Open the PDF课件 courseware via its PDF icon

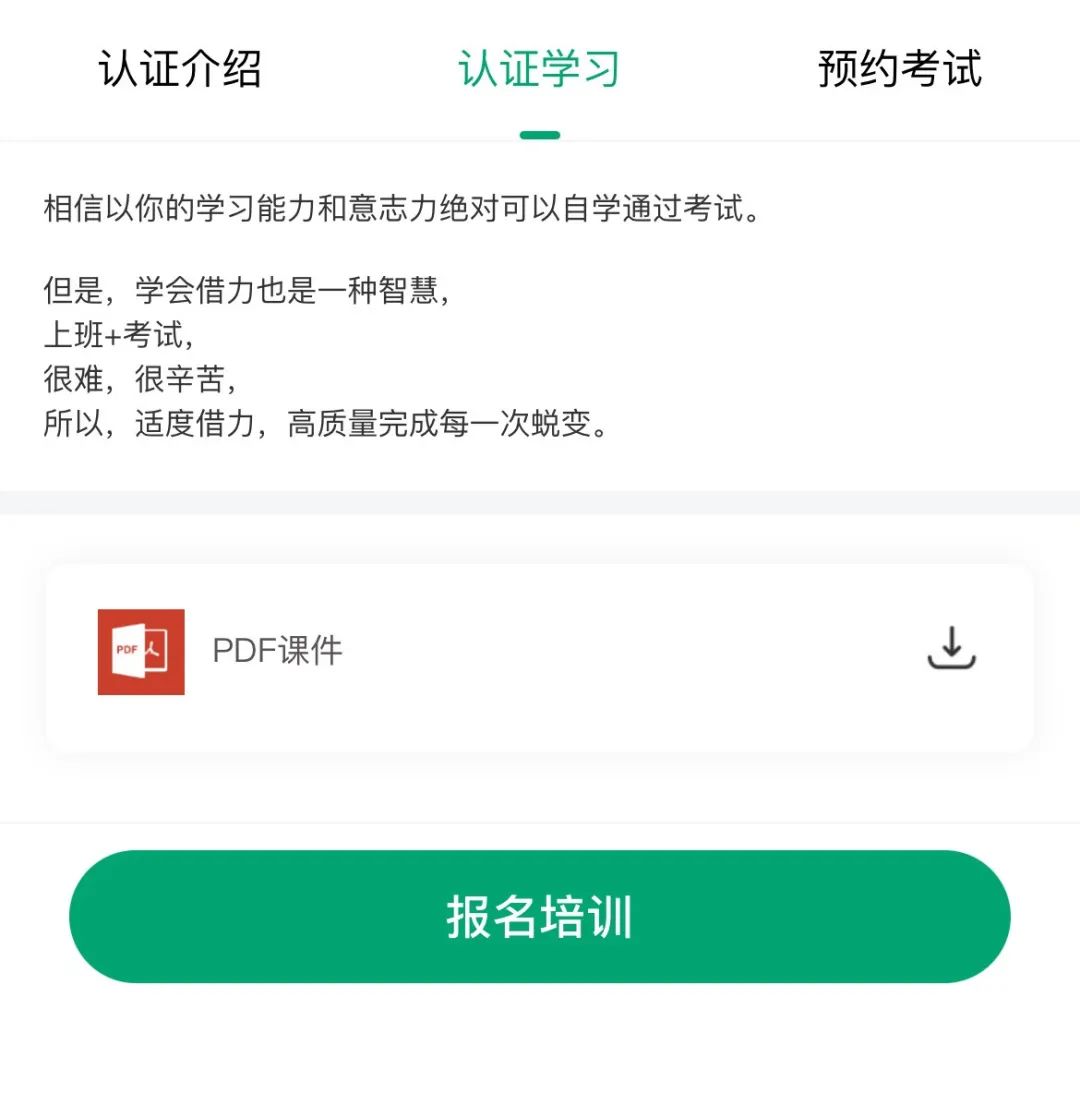(140, 652)
